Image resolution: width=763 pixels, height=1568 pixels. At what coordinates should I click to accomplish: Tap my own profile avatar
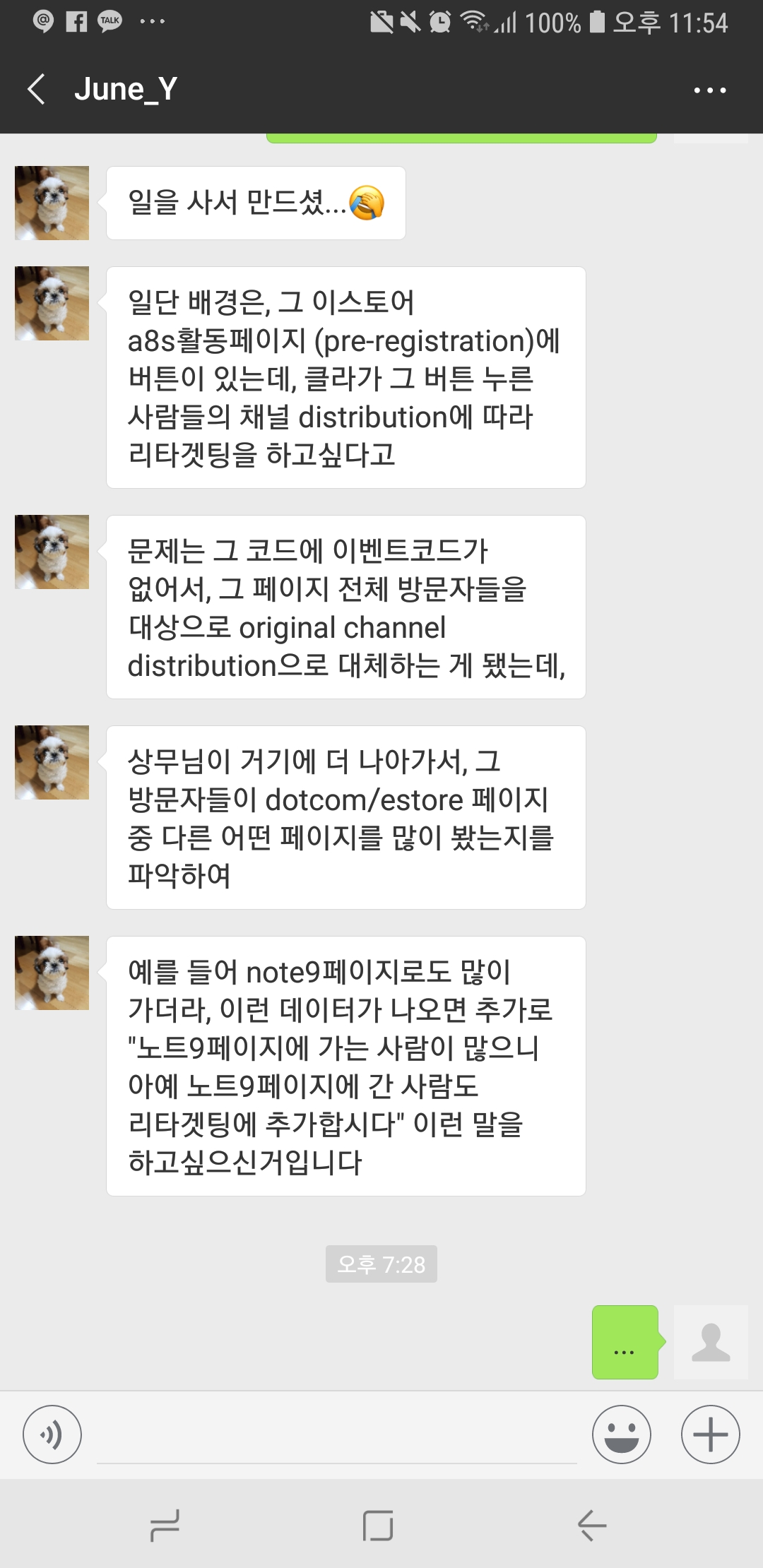pos(710,1342)
